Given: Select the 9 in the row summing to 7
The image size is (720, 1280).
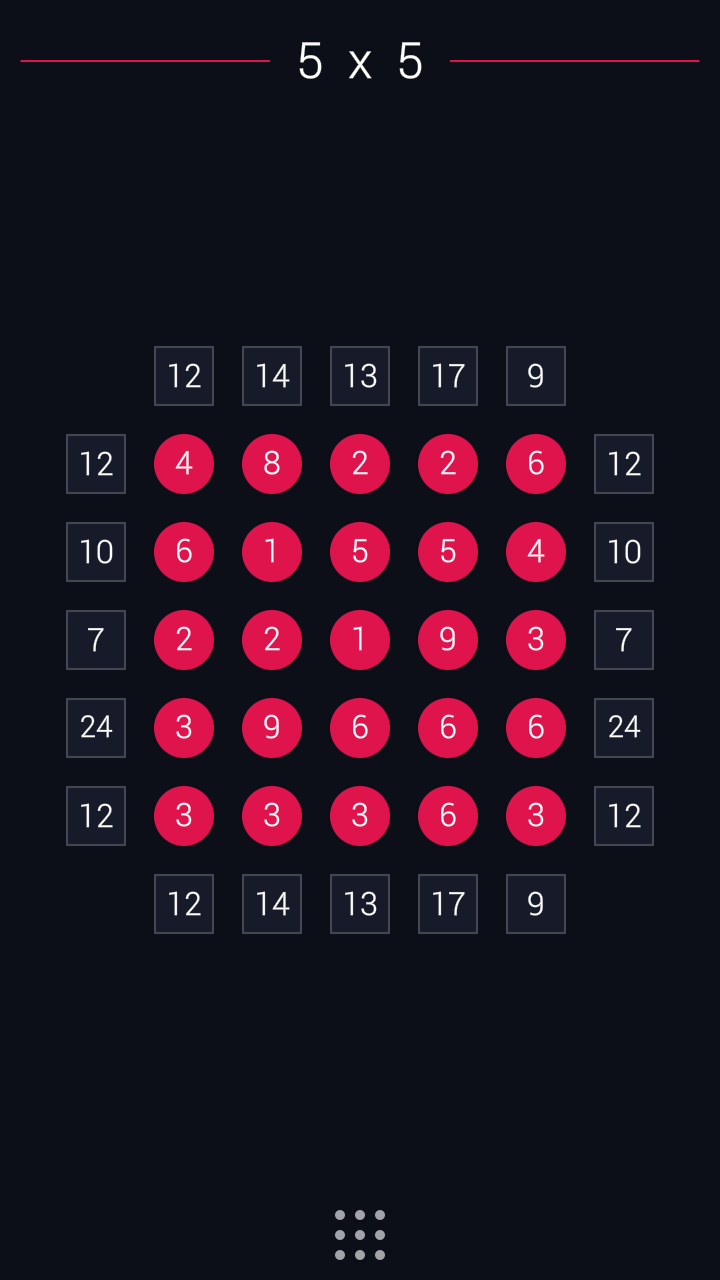Looking at the screenshot, I should point(448,640).
